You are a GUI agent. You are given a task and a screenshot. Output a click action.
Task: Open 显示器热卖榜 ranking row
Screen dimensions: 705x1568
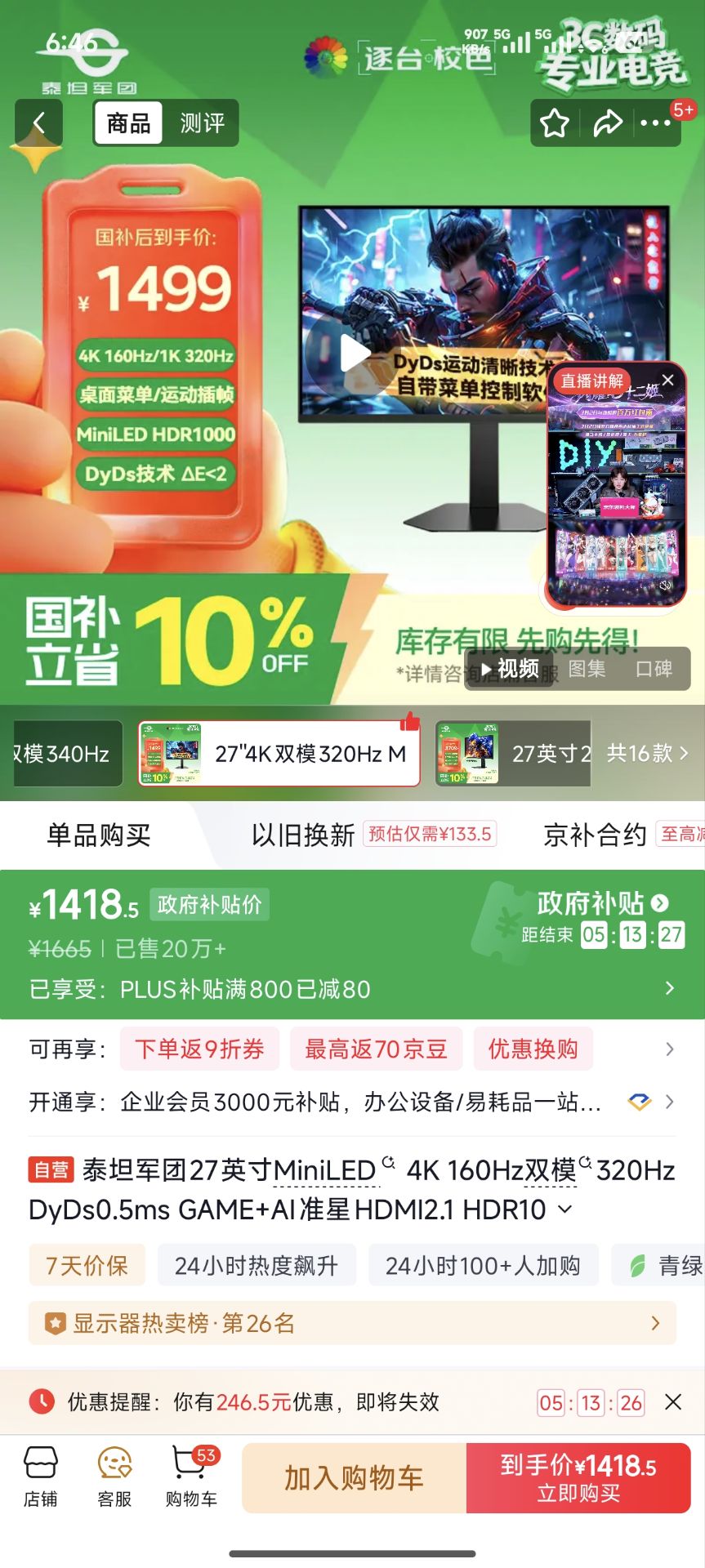coord(352,1323)
